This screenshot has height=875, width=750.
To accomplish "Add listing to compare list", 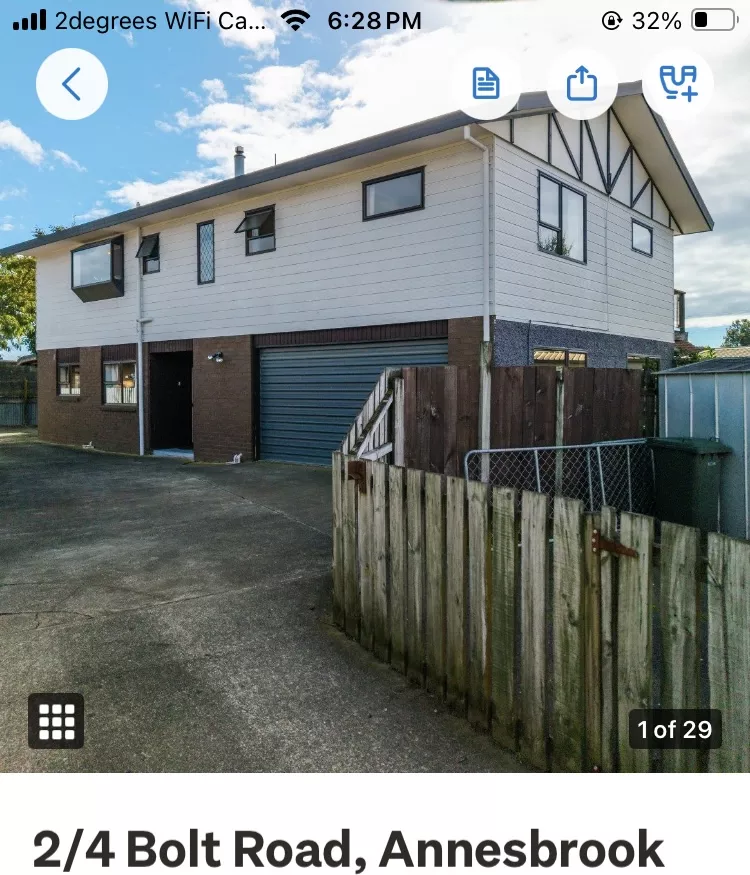I will coord(678,85).
